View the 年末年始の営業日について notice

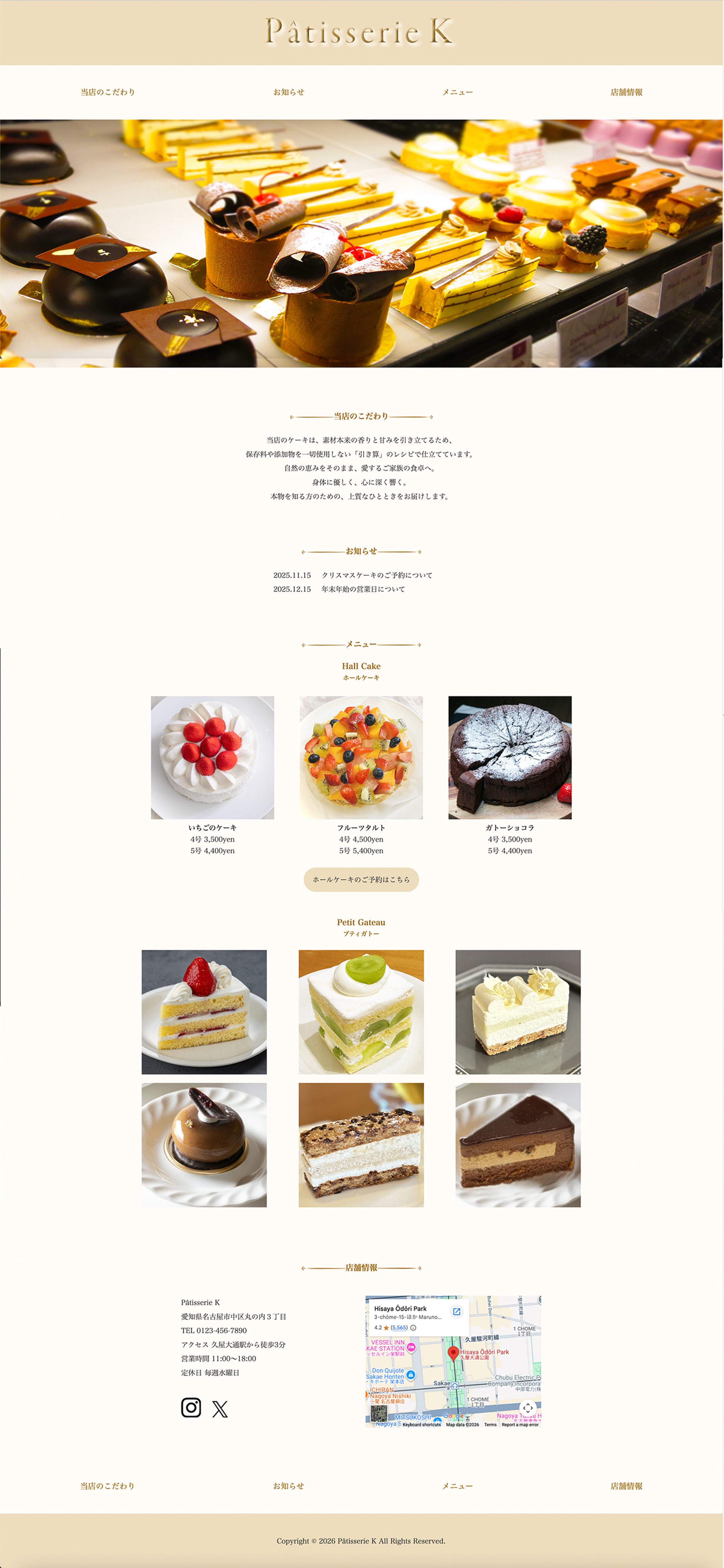tap(363, 589)
